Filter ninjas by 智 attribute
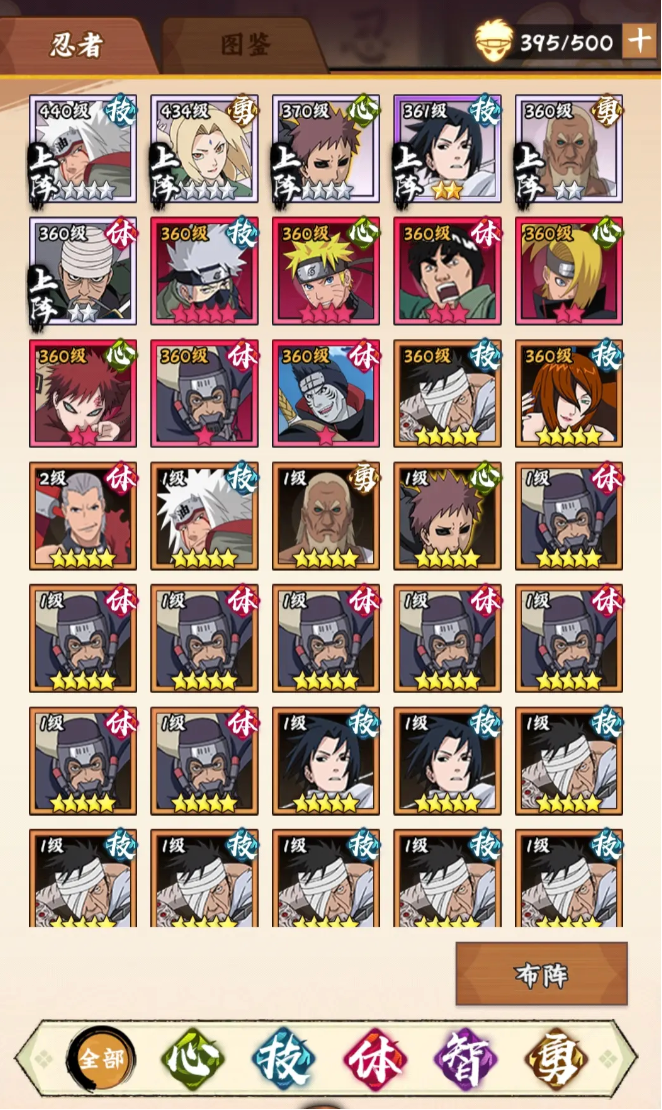662x1110 pixels. coord(466,1058)
